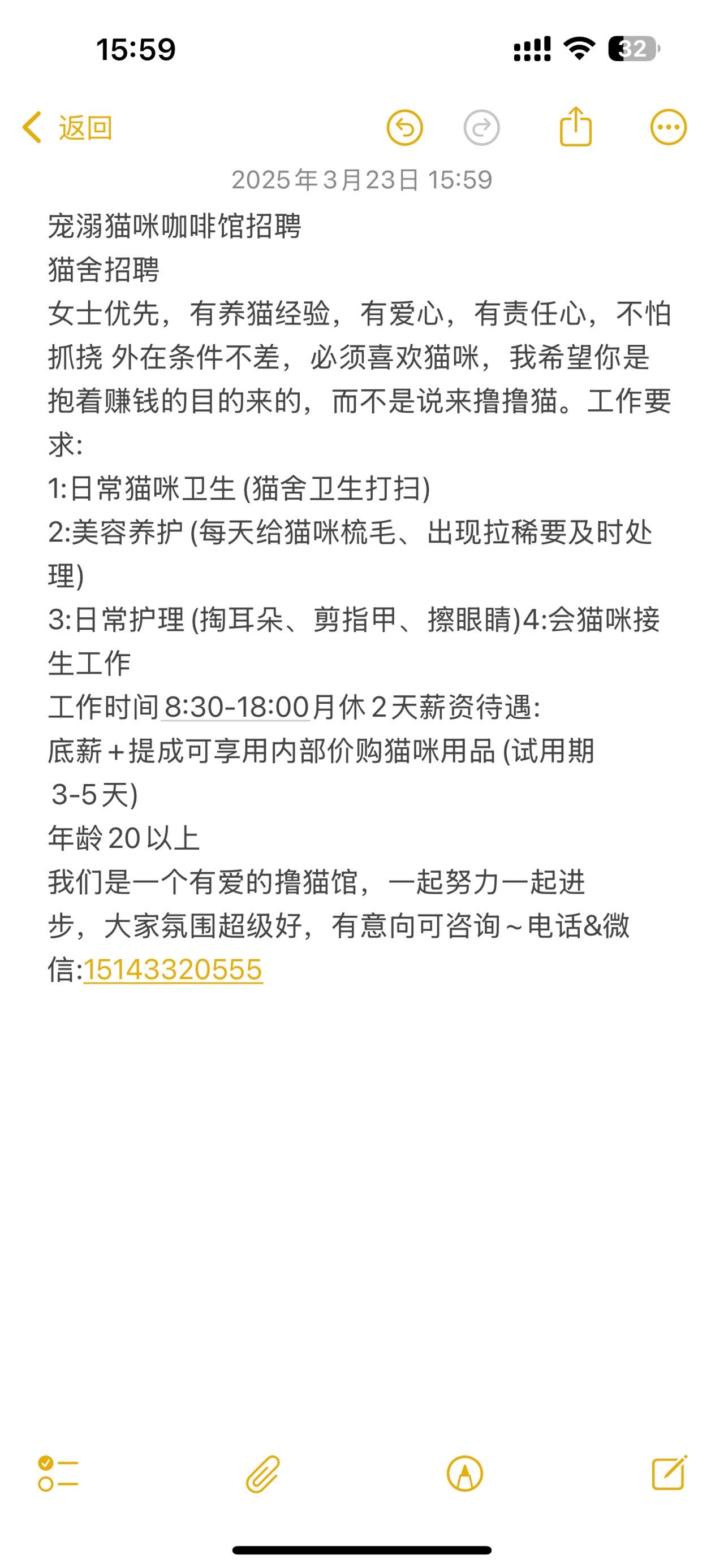724x1568 pixels.
Task: Undo the last edit
Action: 405,128
